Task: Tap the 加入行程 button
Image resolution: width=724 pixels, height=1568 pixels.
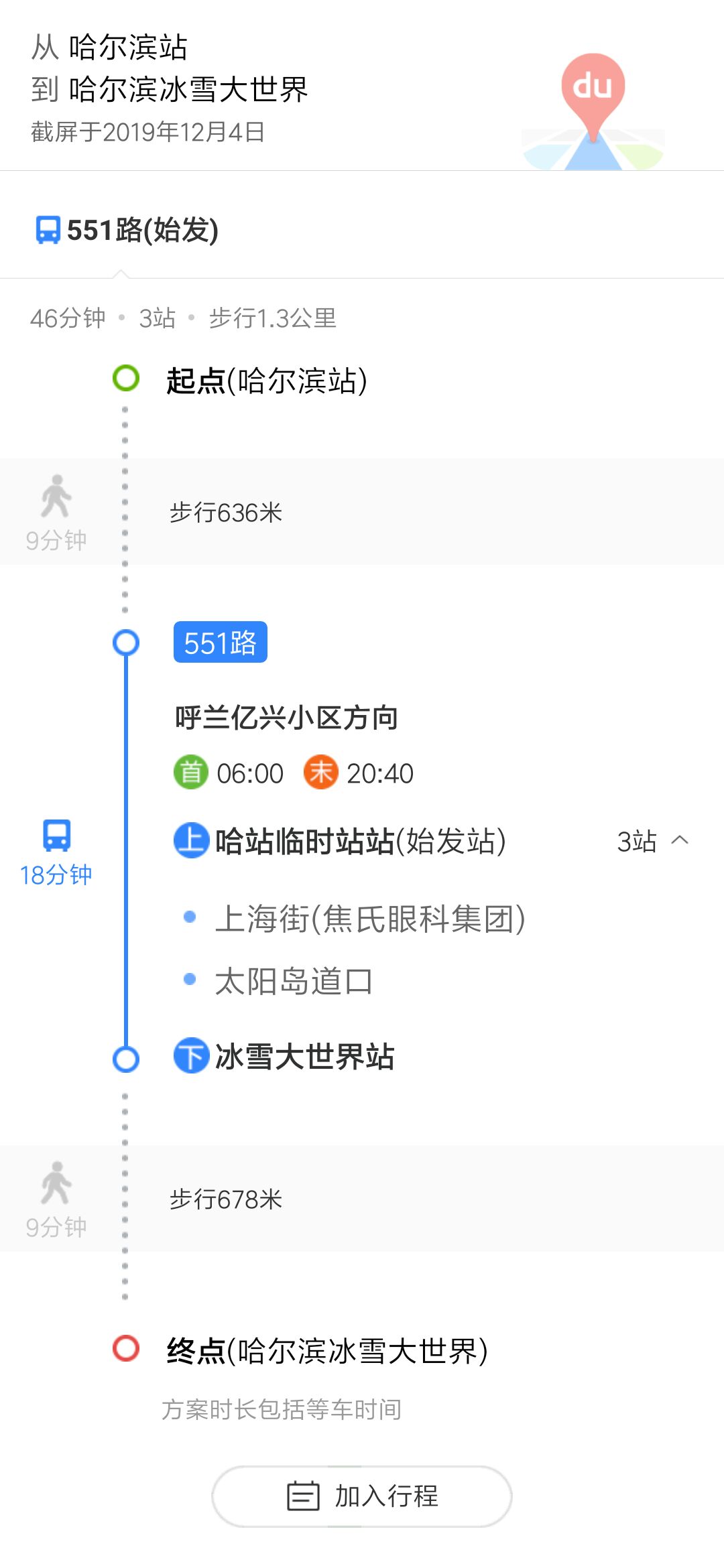Action: [362, 1496]
